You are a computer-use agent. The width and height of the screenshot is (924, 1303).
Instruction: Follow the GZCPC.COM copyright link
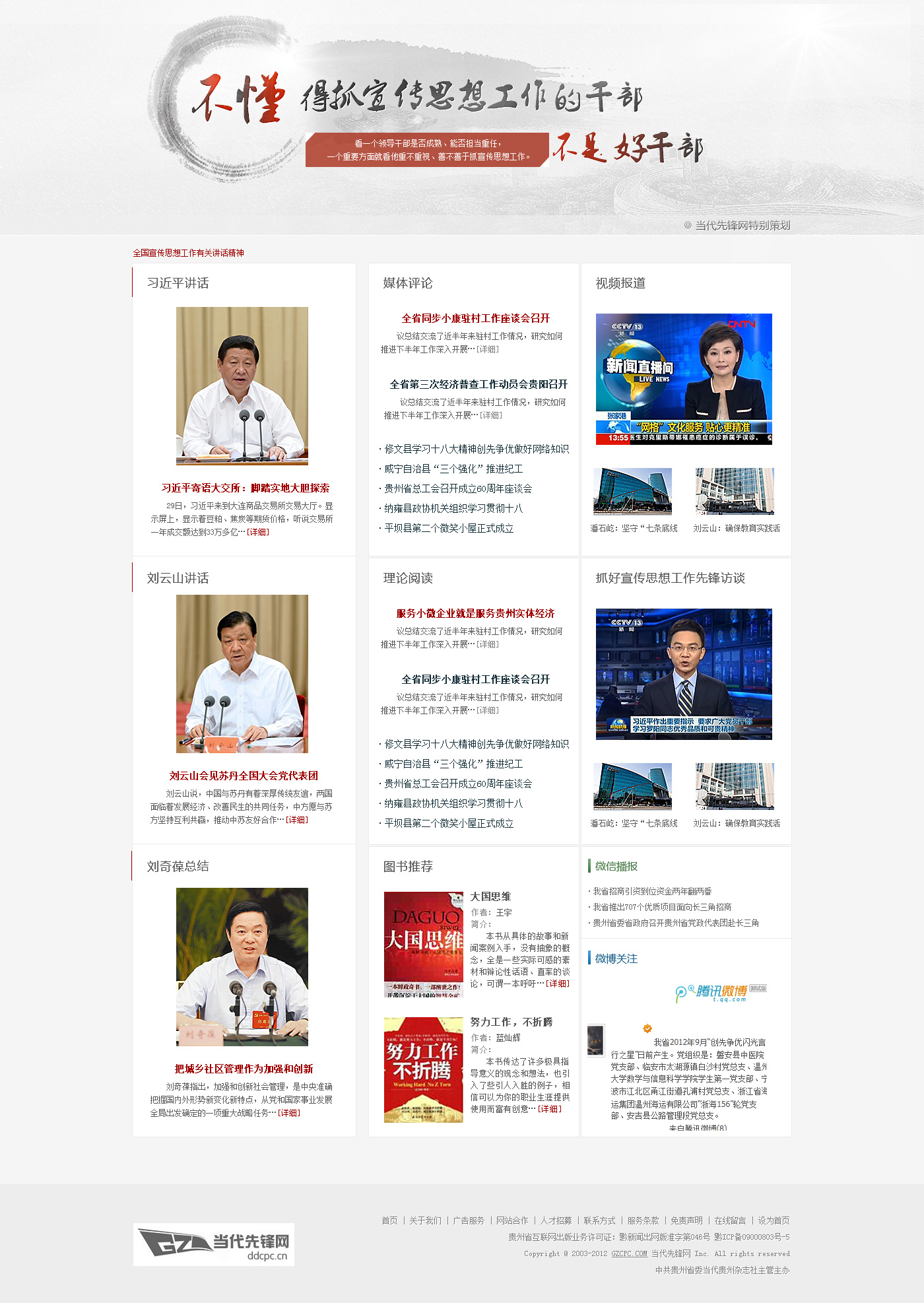629,1253
